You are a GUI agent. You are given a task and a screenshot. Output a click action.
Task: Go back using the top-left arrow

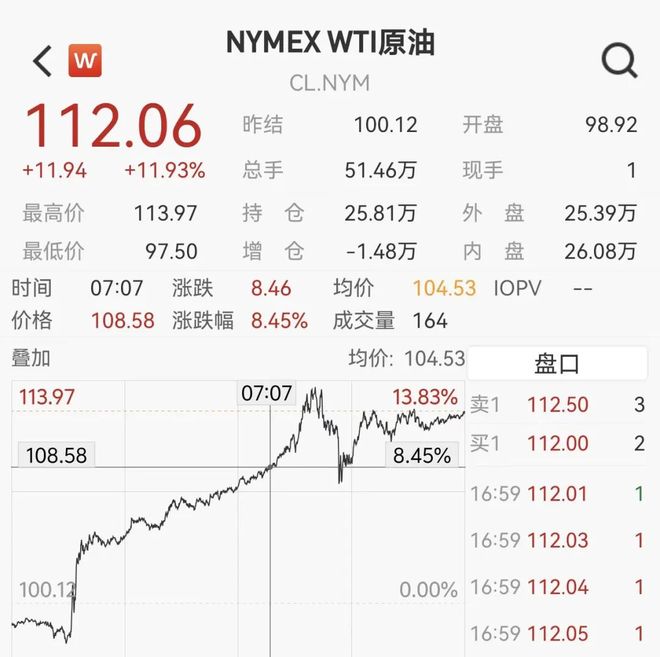tap(42, 61)
